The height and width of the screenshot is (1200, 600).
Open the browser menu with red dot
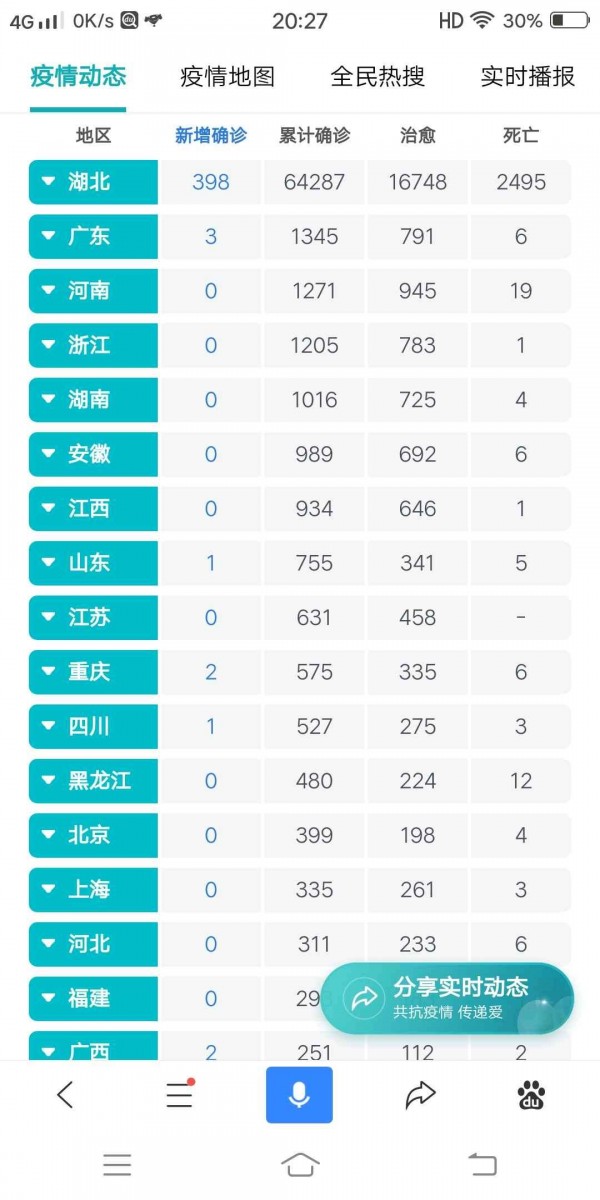pyautogui.click(x=180, y=1095)
